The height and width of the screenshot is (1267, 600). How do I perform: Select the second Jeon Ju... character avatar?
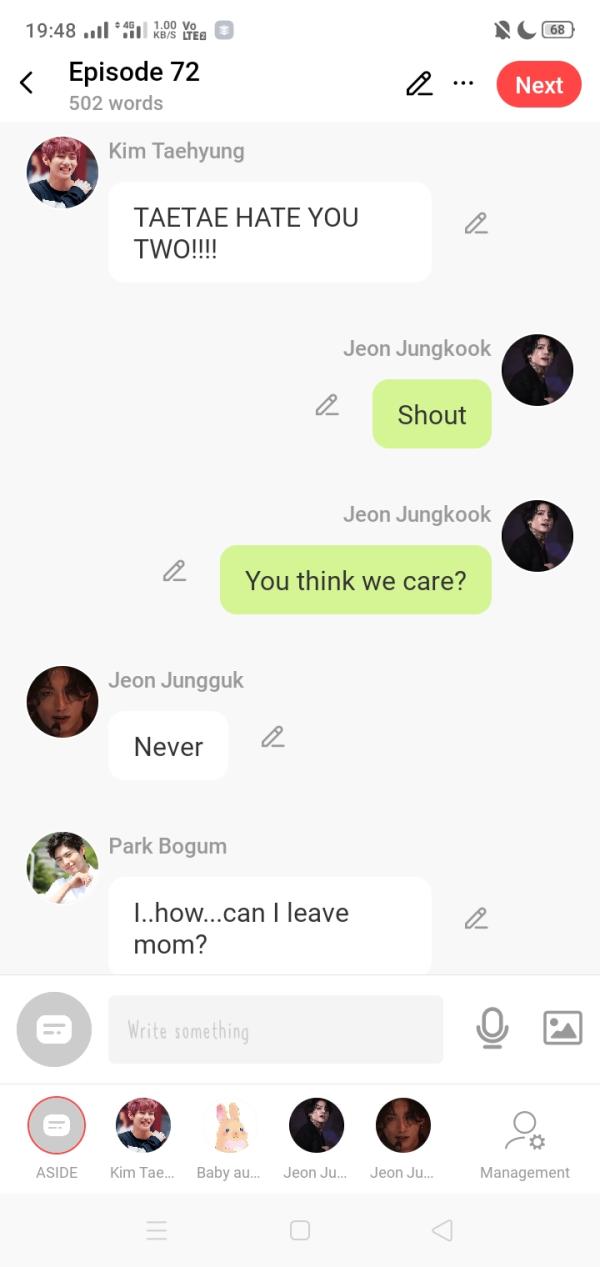(402, 1126)
